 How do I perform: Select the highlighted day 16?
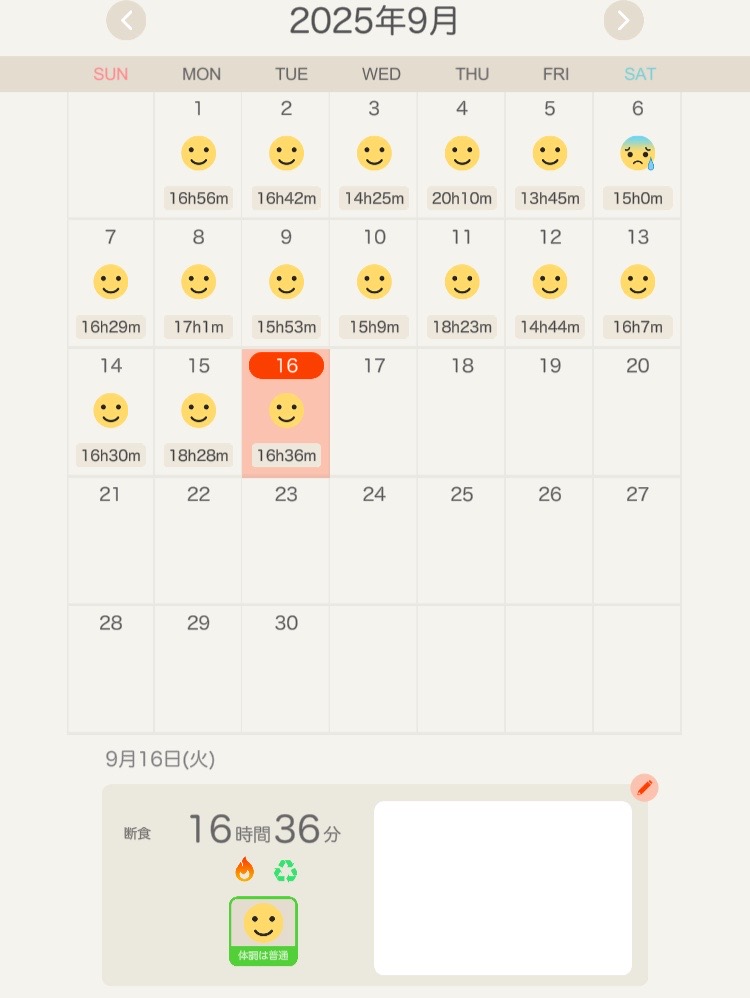click(286, 412)
